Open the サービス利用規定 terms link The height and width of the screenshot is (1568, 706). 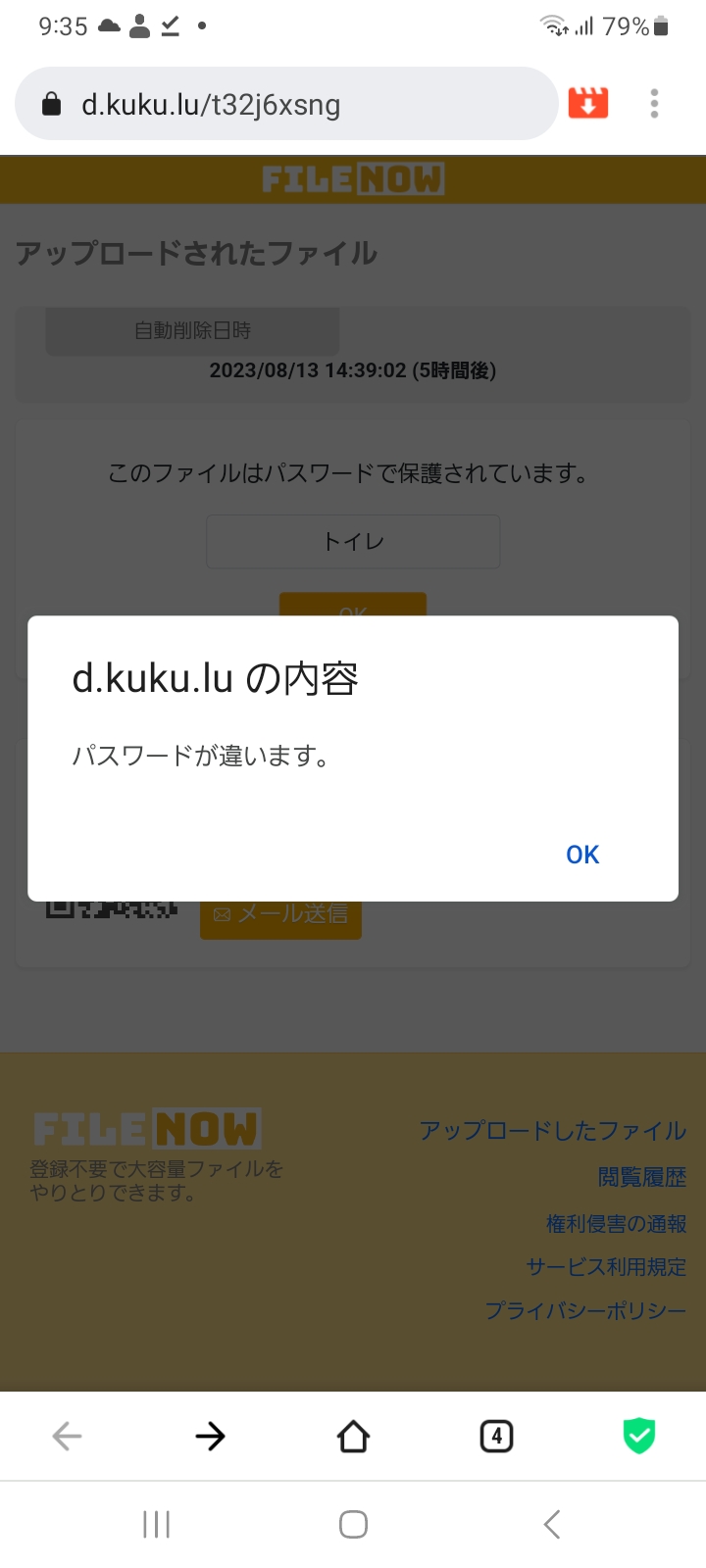[607, 1267]
